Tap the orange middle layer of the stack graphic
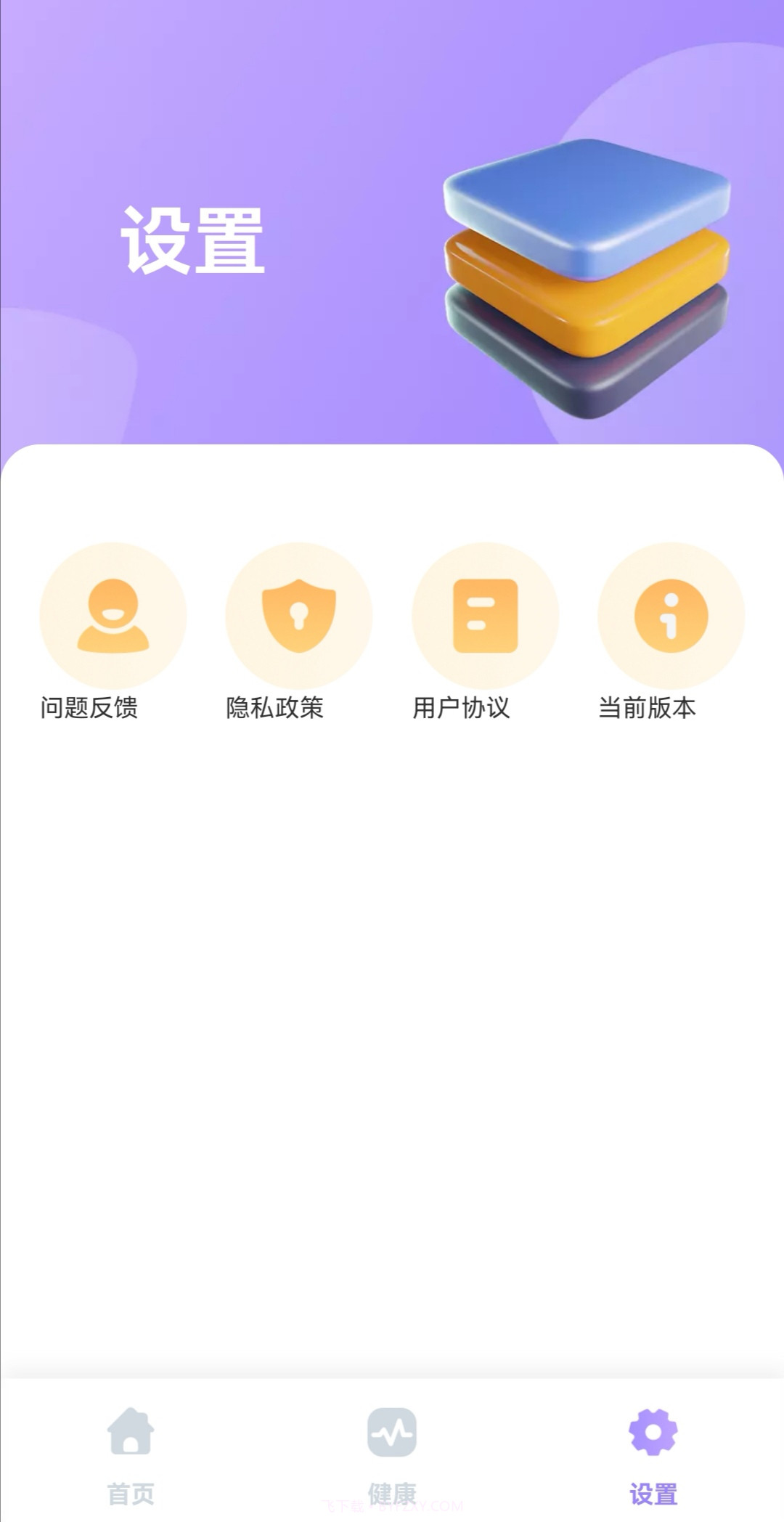 coord(587,290)
